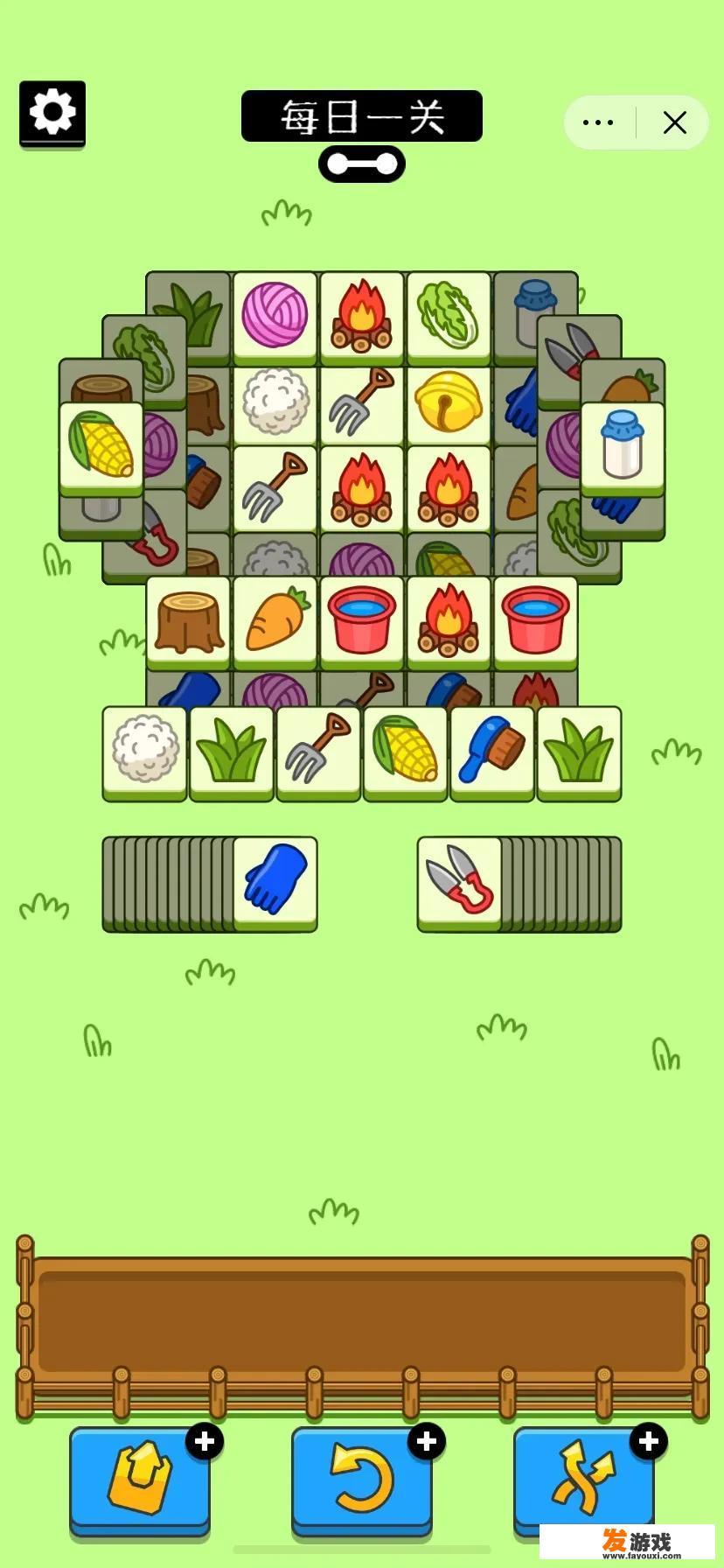Open the settings gear
The image size is (724, 1568).
pos(52,112)
